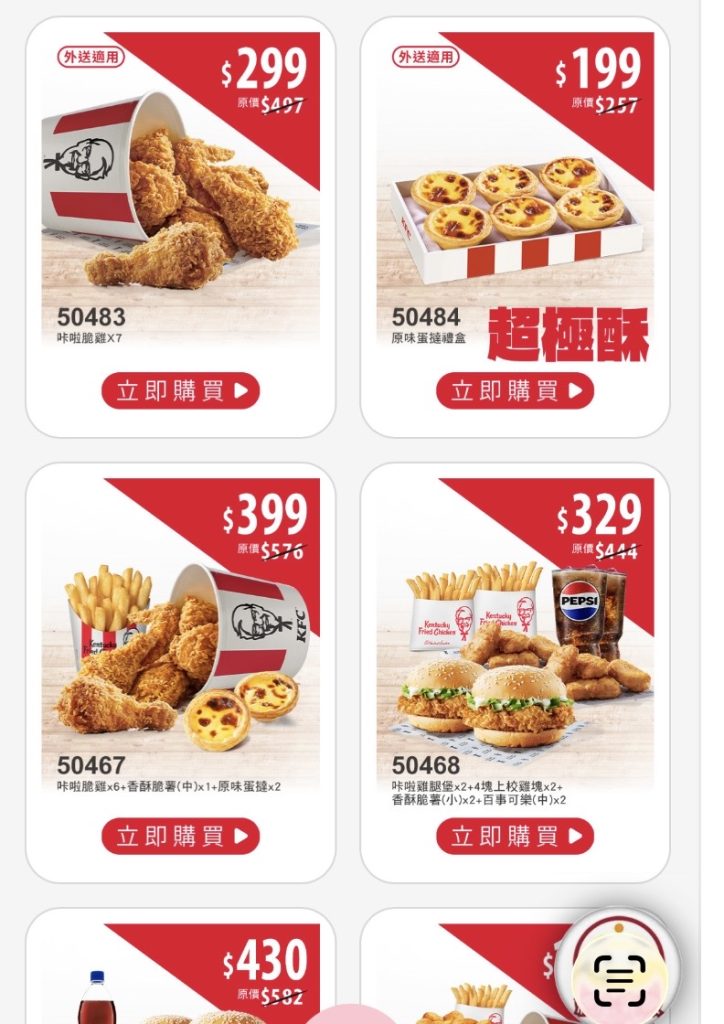View the 50468 chicken burger combo card

tap(515, 650)
